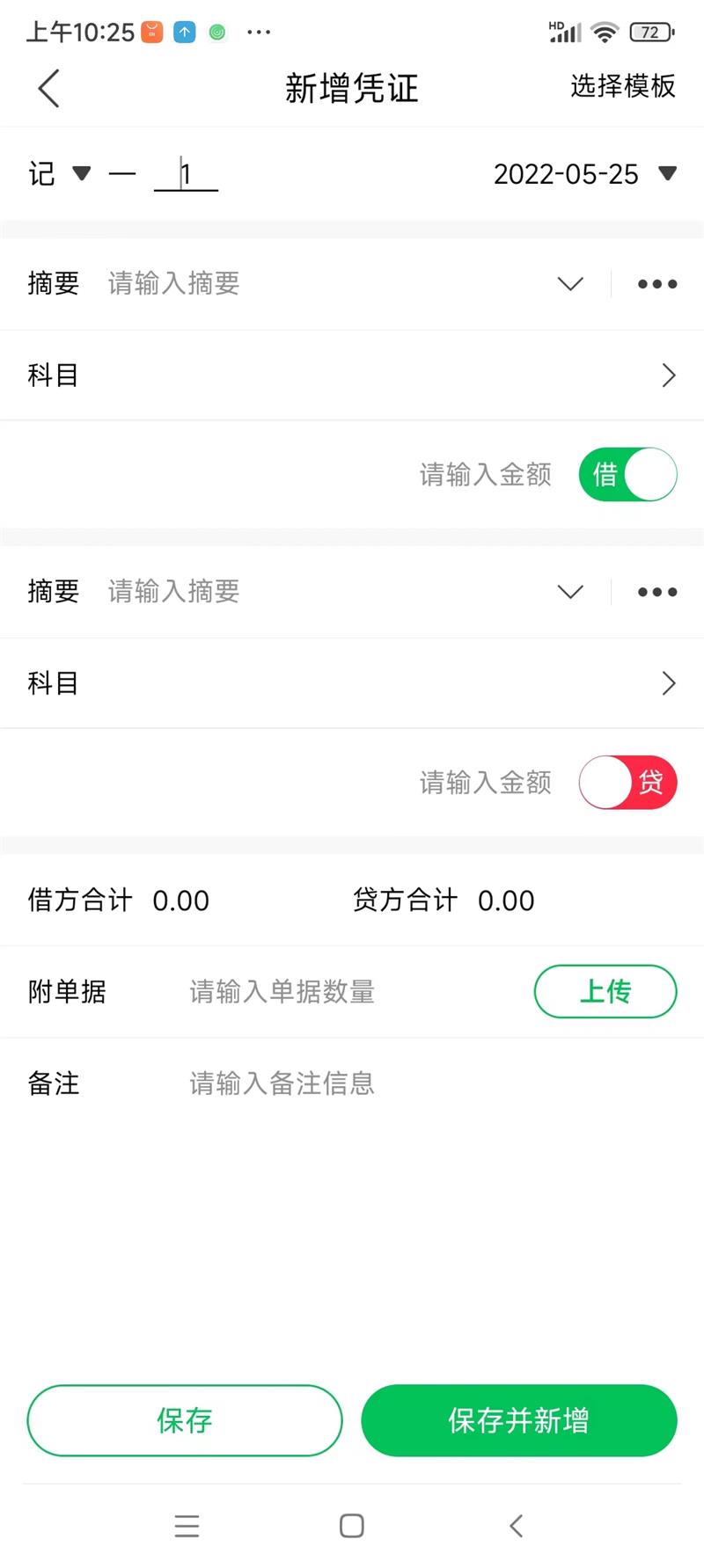Expand the first 摘要 dropdown arrow
This screenshot has width=704, height=1568.
(x=570, y=283)
